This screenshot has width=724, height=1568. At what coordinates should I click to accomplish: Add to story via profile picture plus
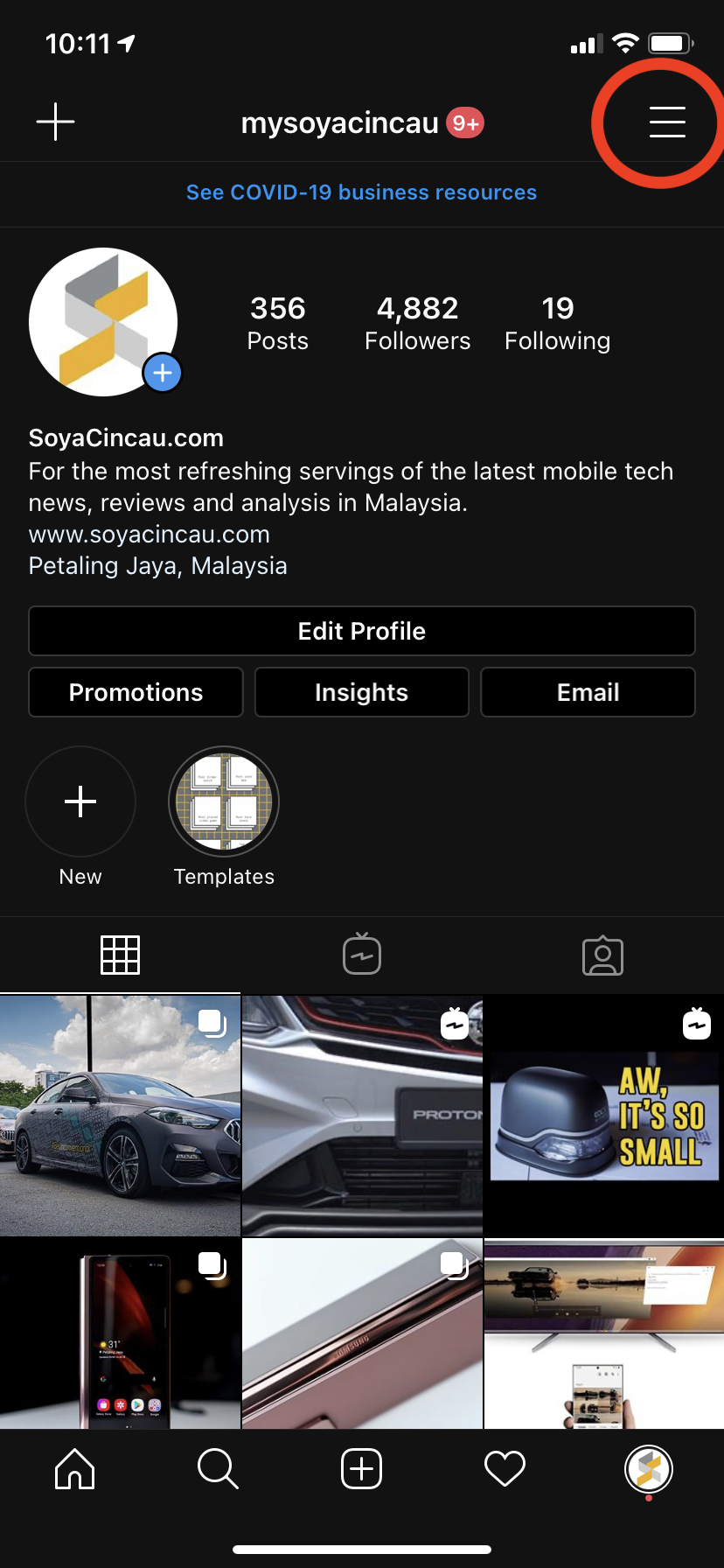162,374
